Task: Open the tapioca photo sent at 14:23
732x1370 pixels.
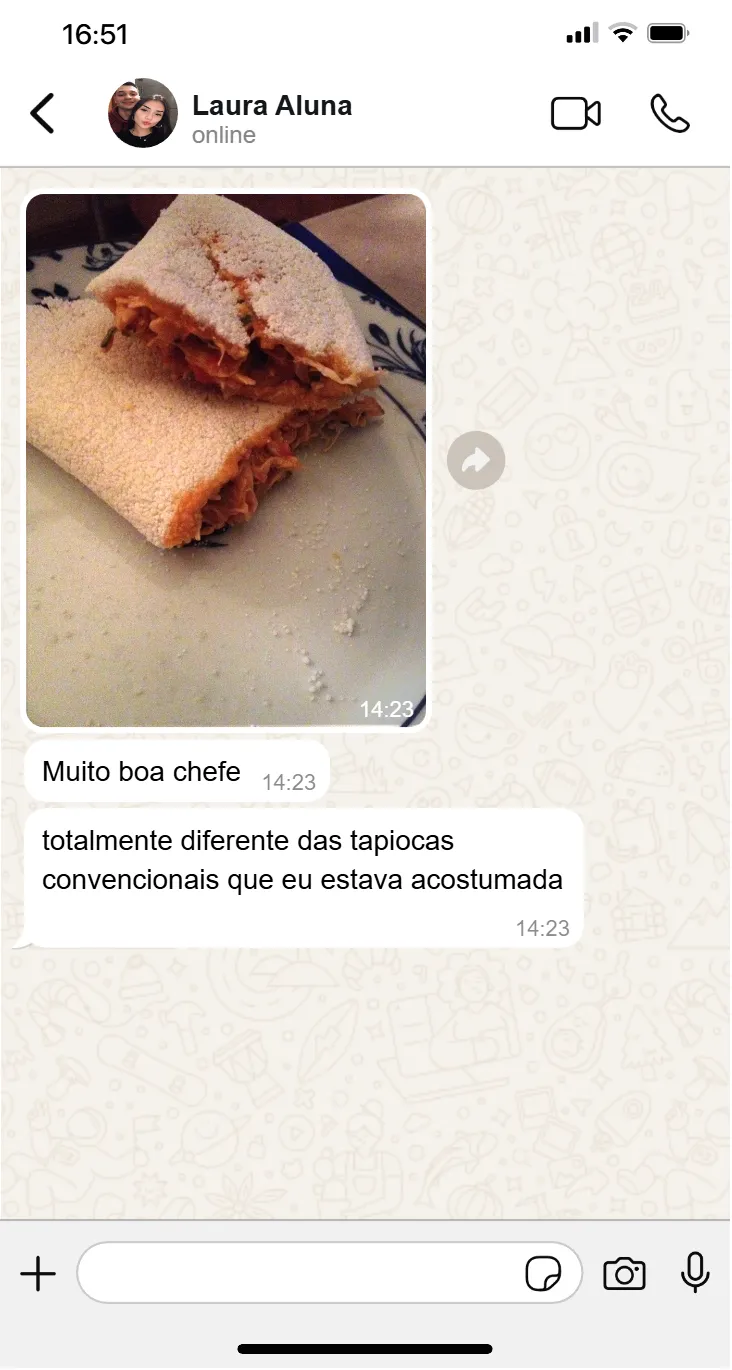Action: 226,459
